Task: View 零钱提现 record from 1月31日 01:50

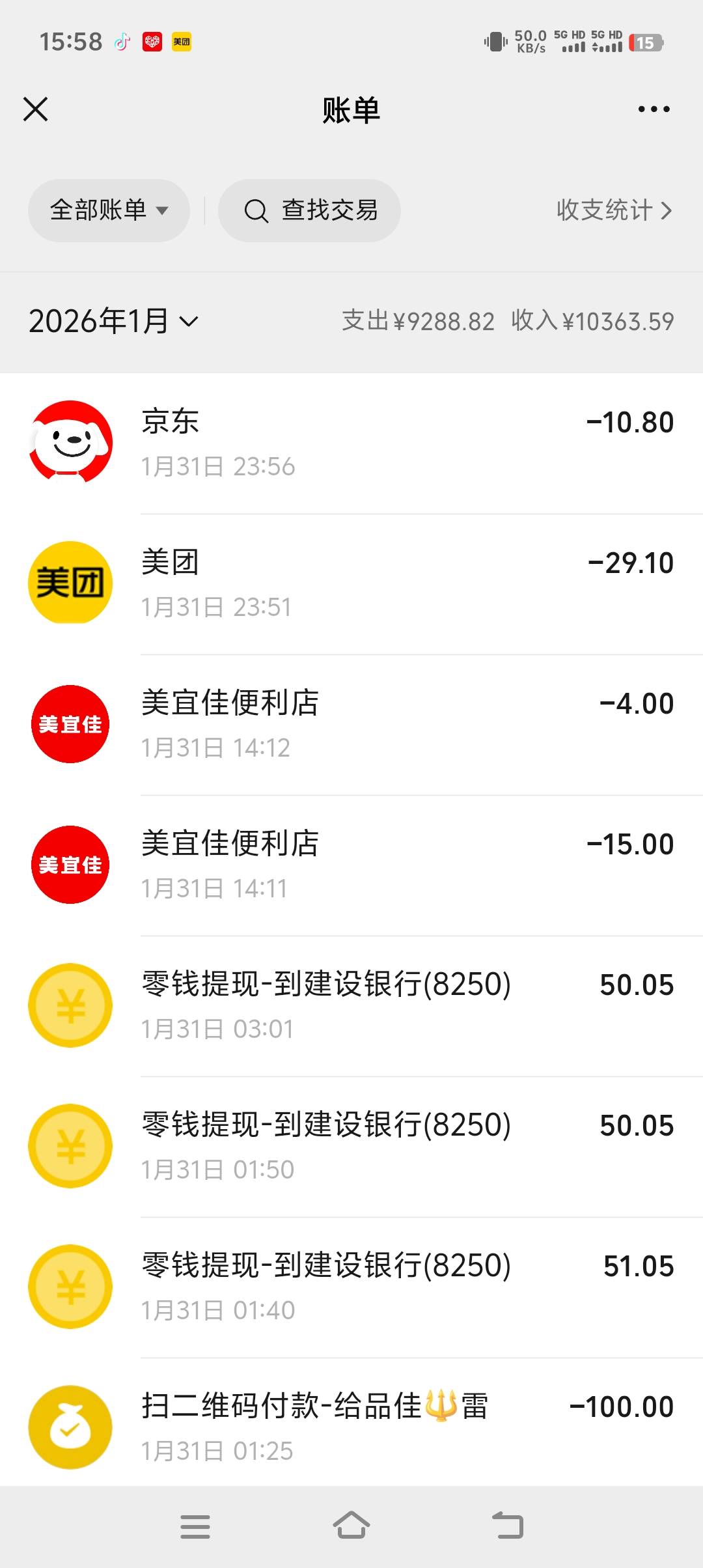Action: coord(351,1146)
